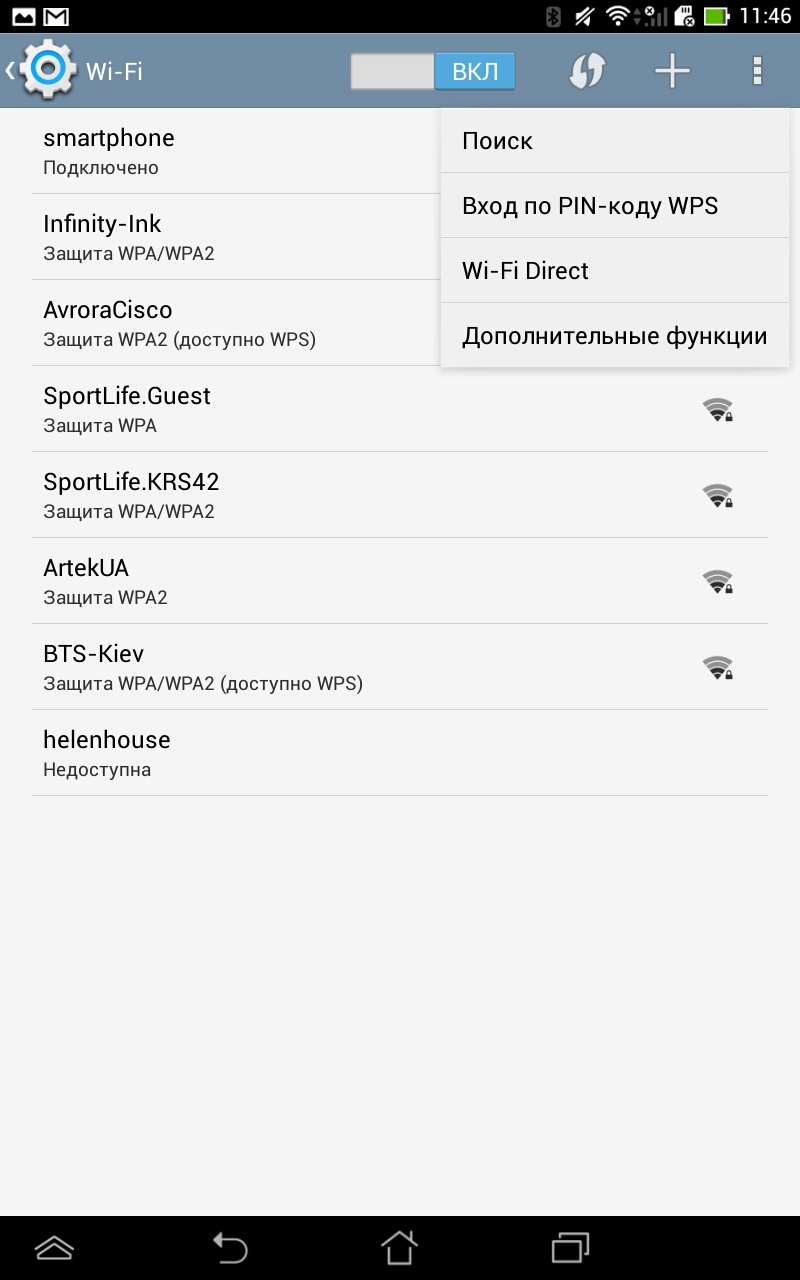Choose Вход по PIN-коду WPS option
Screen dimensions: 800x1280
(x=614, y=206)
